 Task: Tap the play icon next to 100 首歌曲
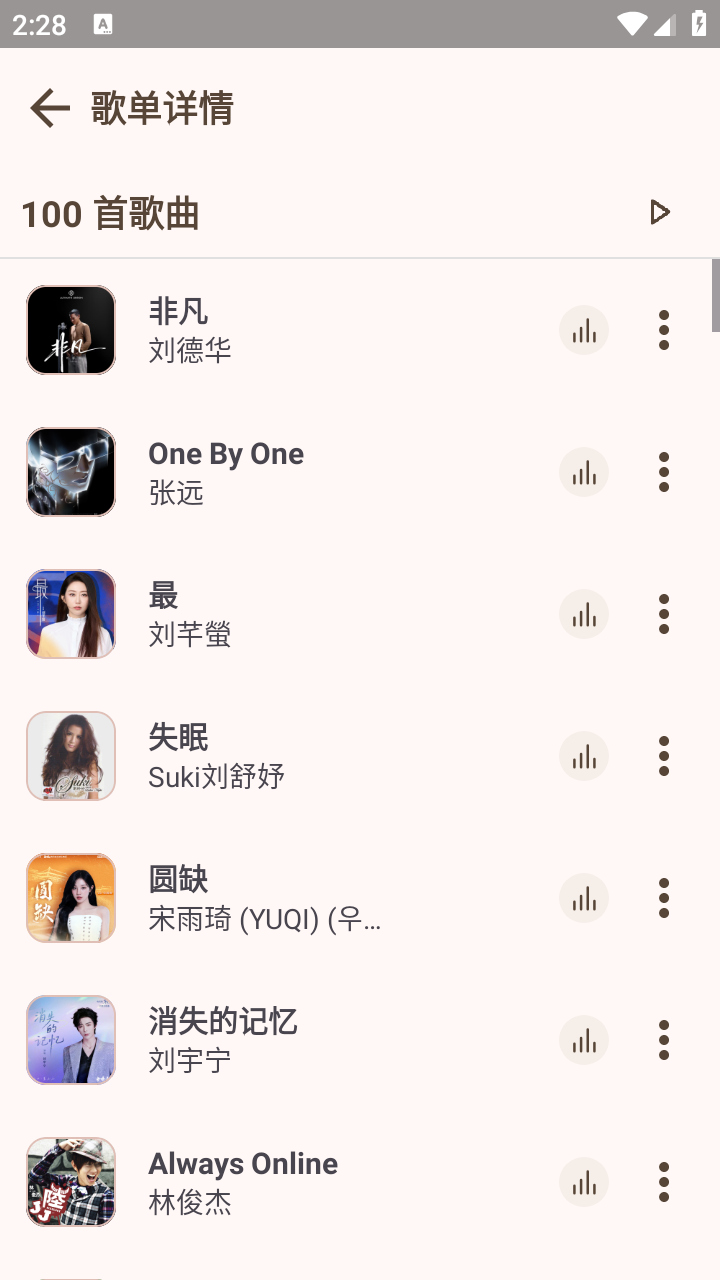click(x=659, y=212)
